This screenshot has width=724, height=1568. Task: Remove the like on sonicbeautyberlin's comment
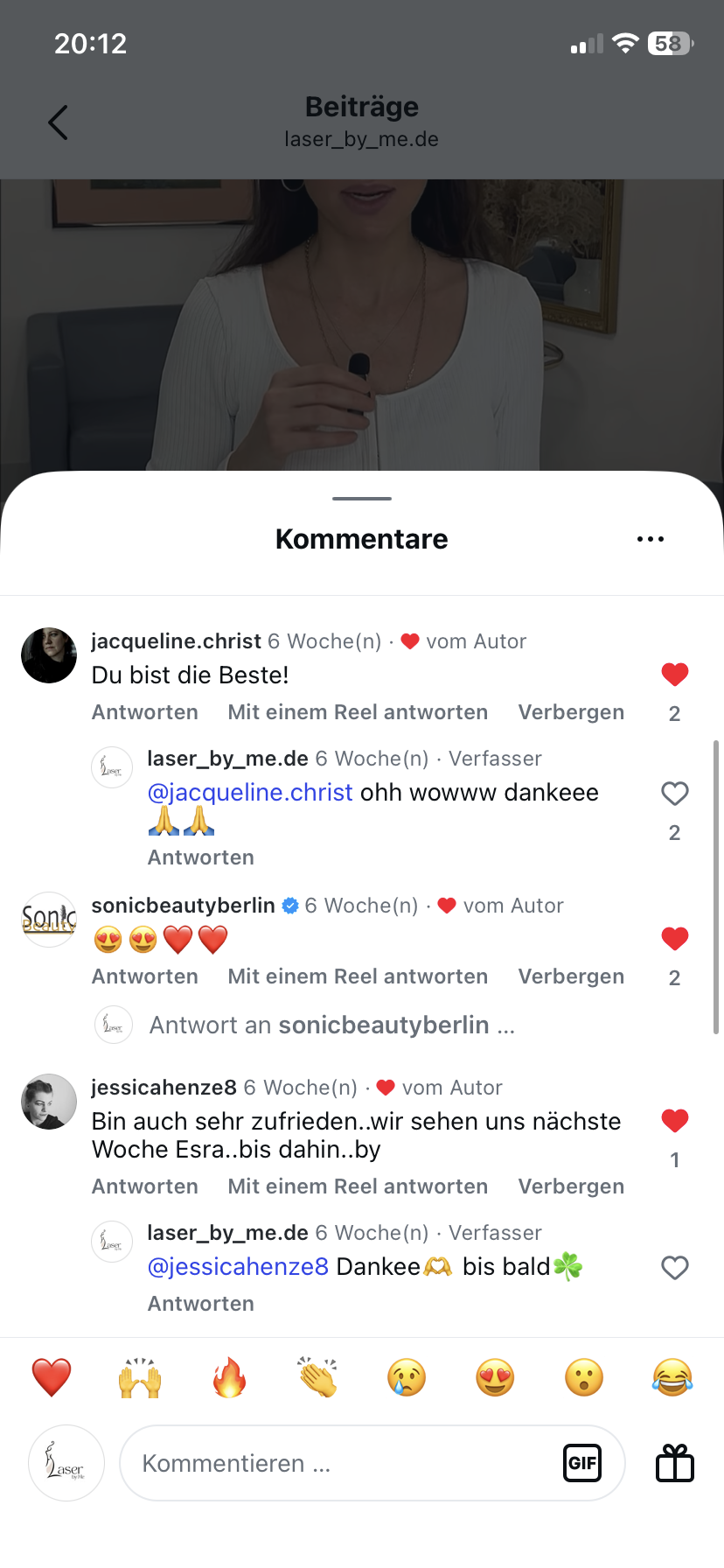click(674, 939)
